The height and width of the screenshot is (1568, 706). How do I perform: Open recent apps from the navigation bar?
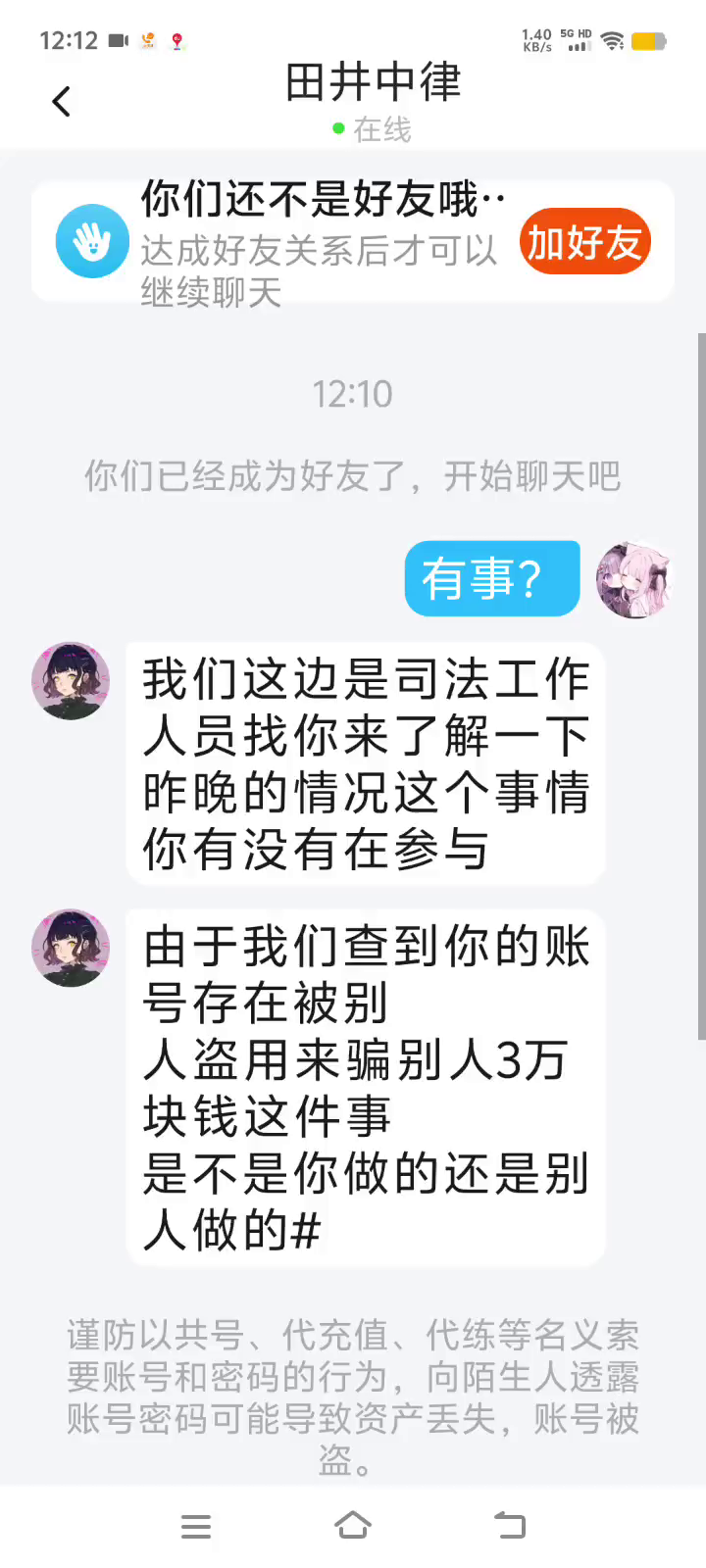pos(196,1526)
